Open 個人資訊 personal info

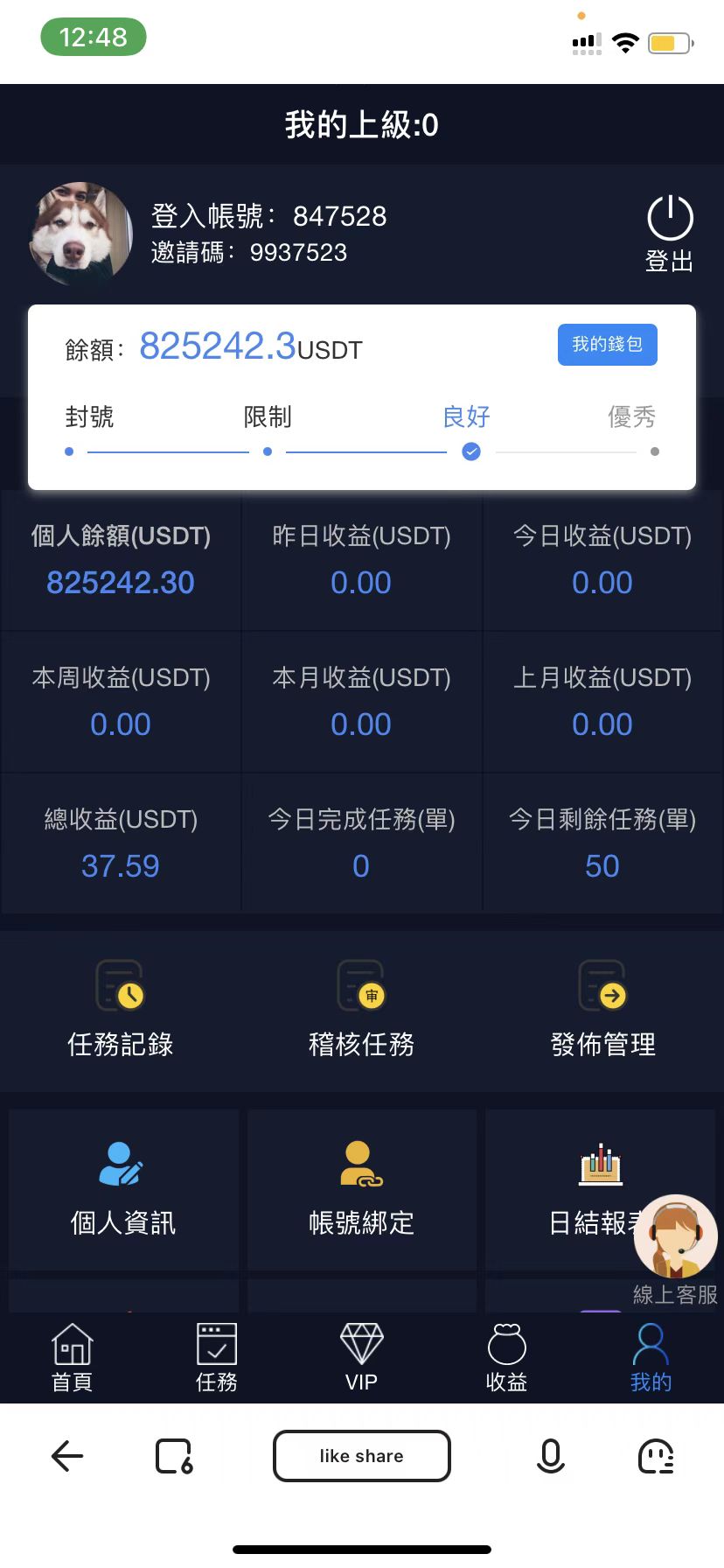[122, 1188]
